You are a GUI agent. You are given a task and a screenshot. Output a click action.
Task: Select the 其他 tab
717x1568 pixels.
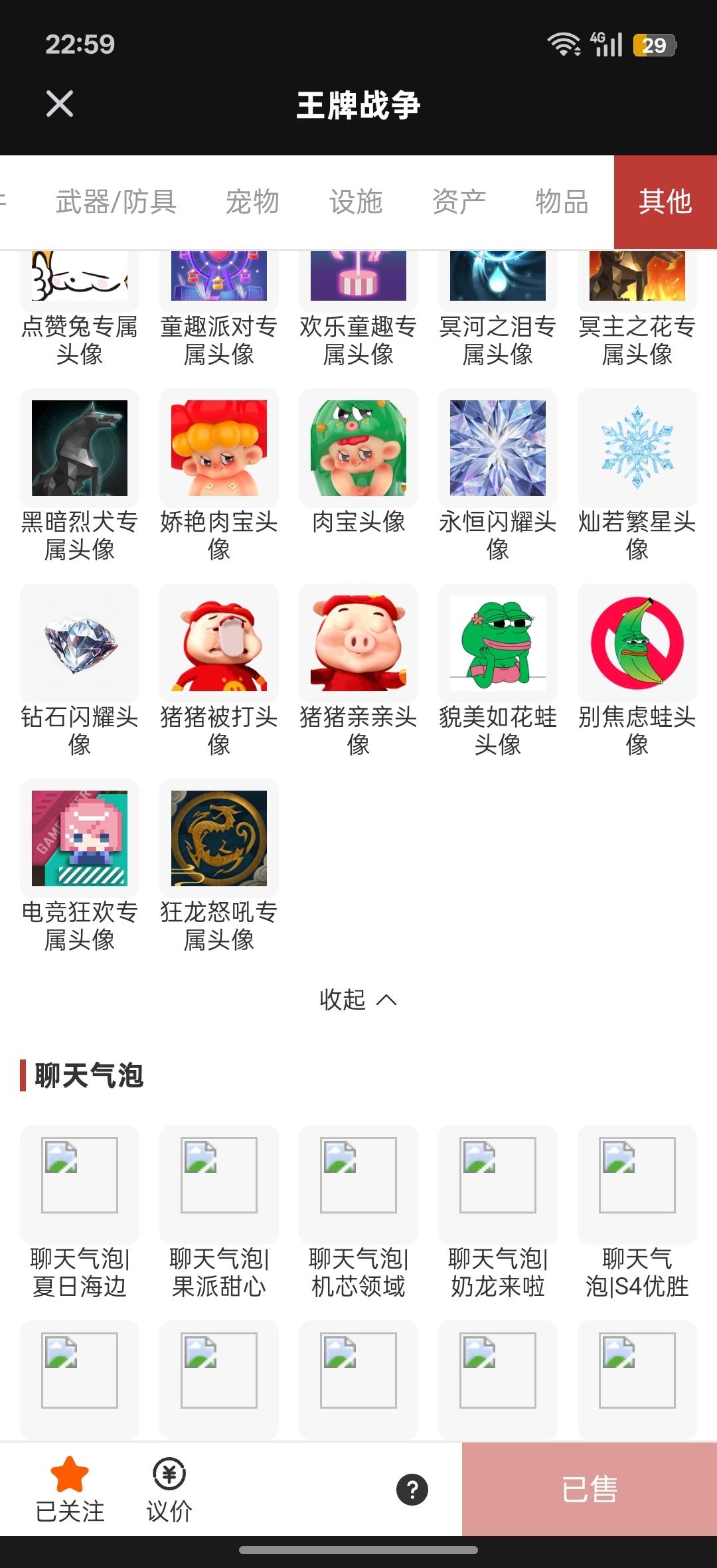[665, 202]
